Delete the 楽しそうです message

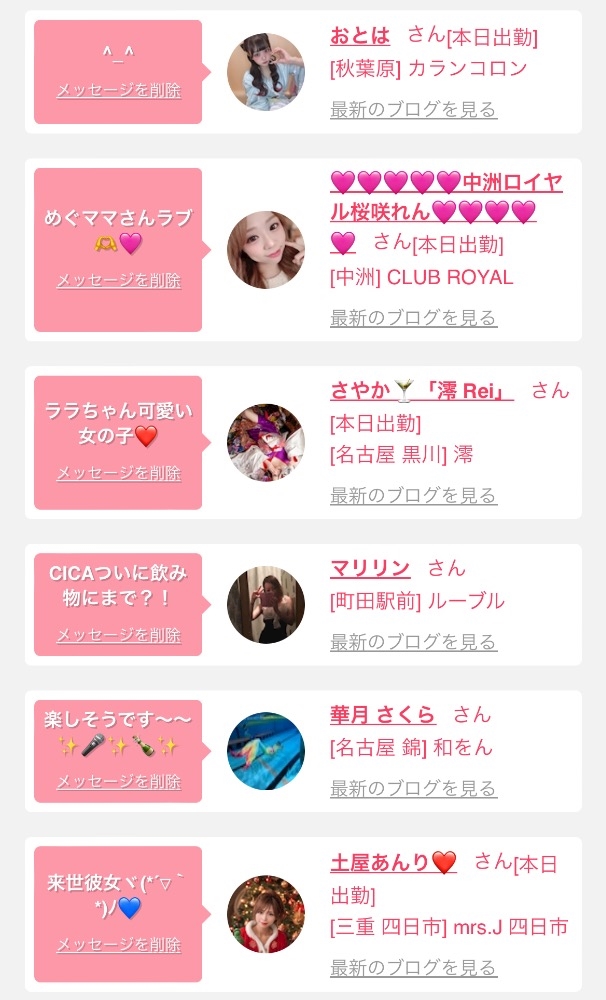click(x=118, y=783)
